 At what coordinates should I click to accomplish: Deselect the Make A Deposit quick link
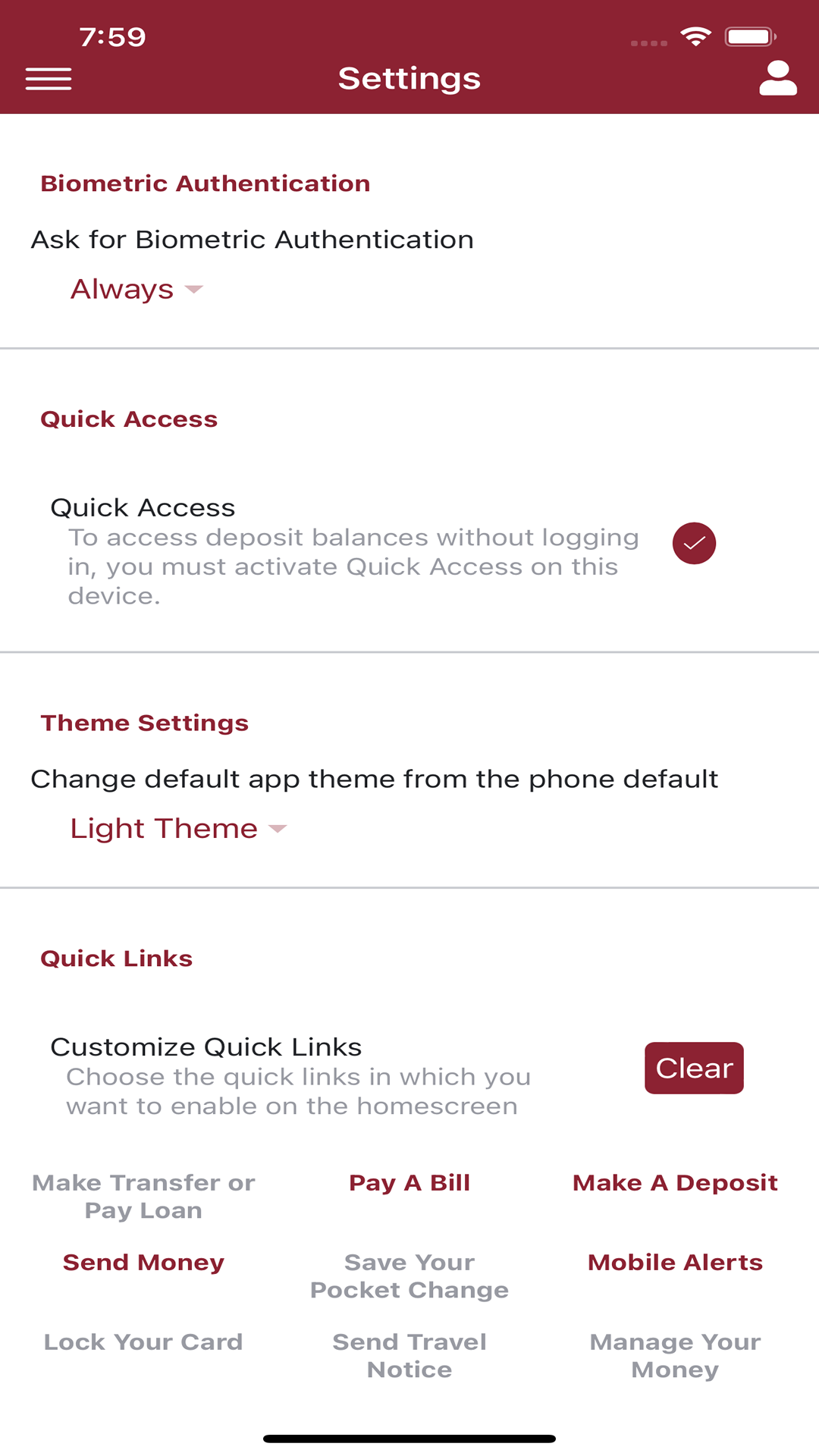pos(675,1183)
